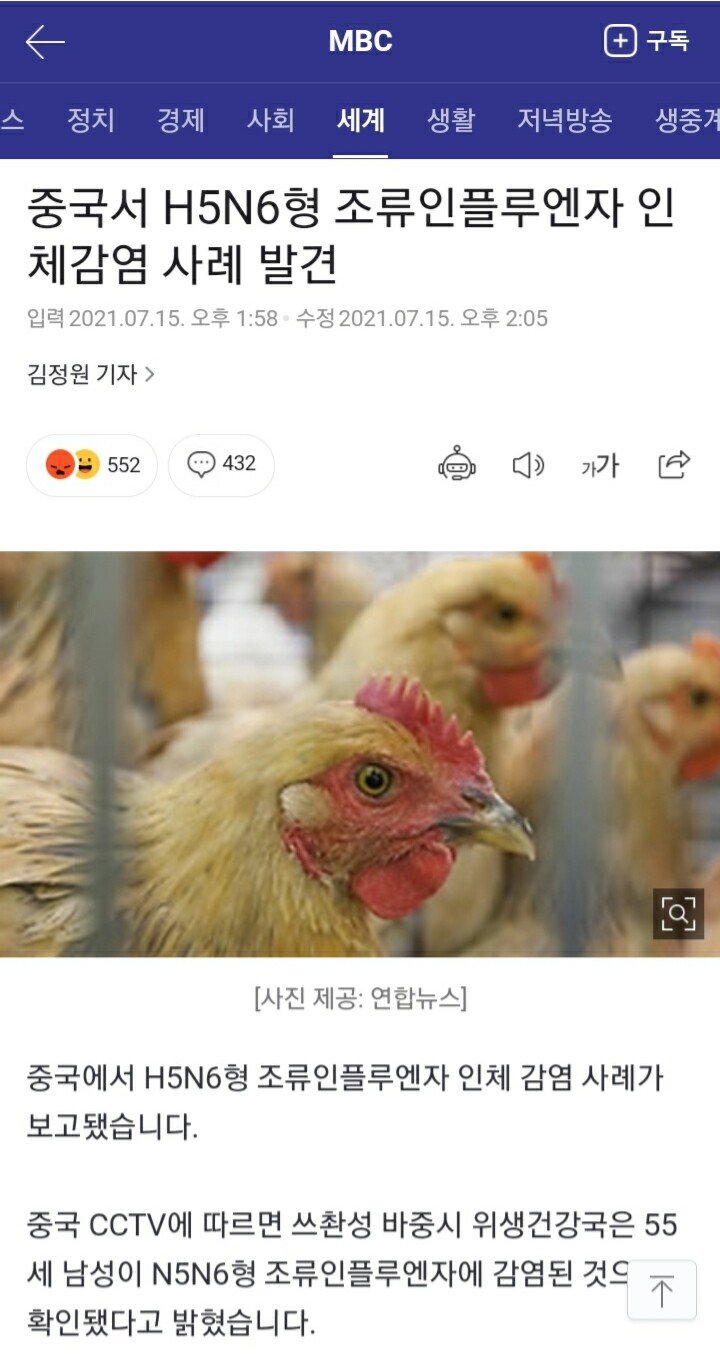The image size is (720, 1355).
Task: Subscribe to MBC with the 구독 button
Action: tap(647, 41)
